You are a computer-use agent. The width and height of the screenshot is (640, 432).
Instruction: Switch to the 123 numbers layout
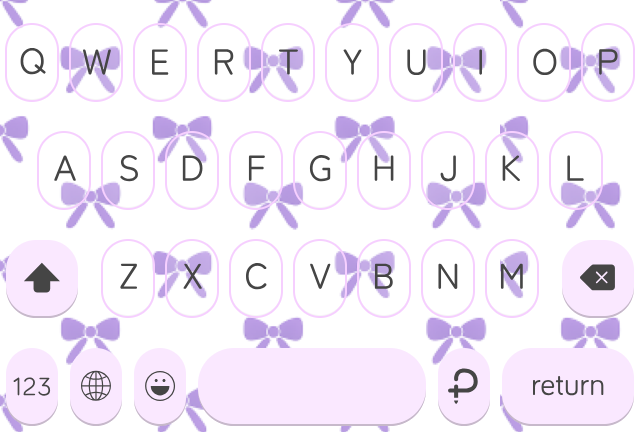coord(32,386)
